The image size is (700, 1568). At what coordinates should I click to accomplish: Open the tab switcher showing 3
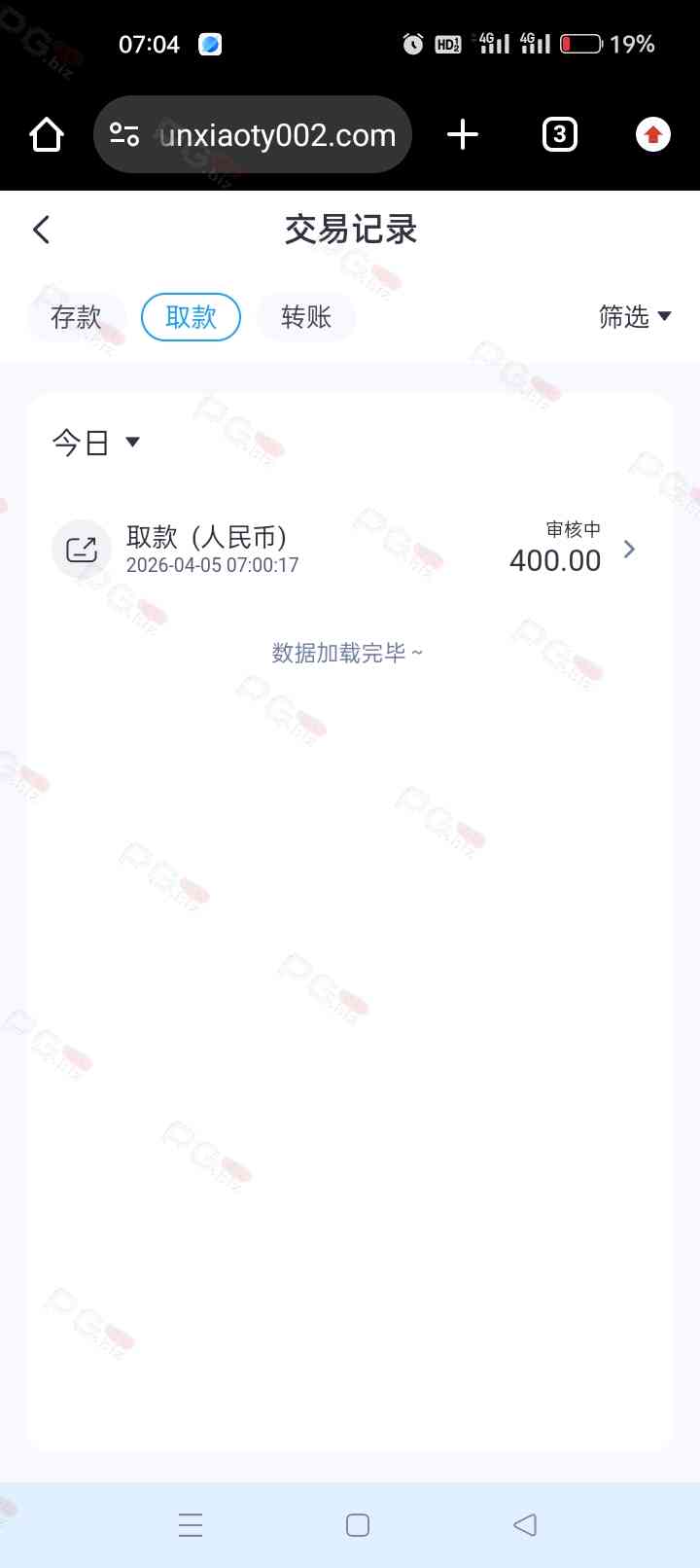[559, 134]
